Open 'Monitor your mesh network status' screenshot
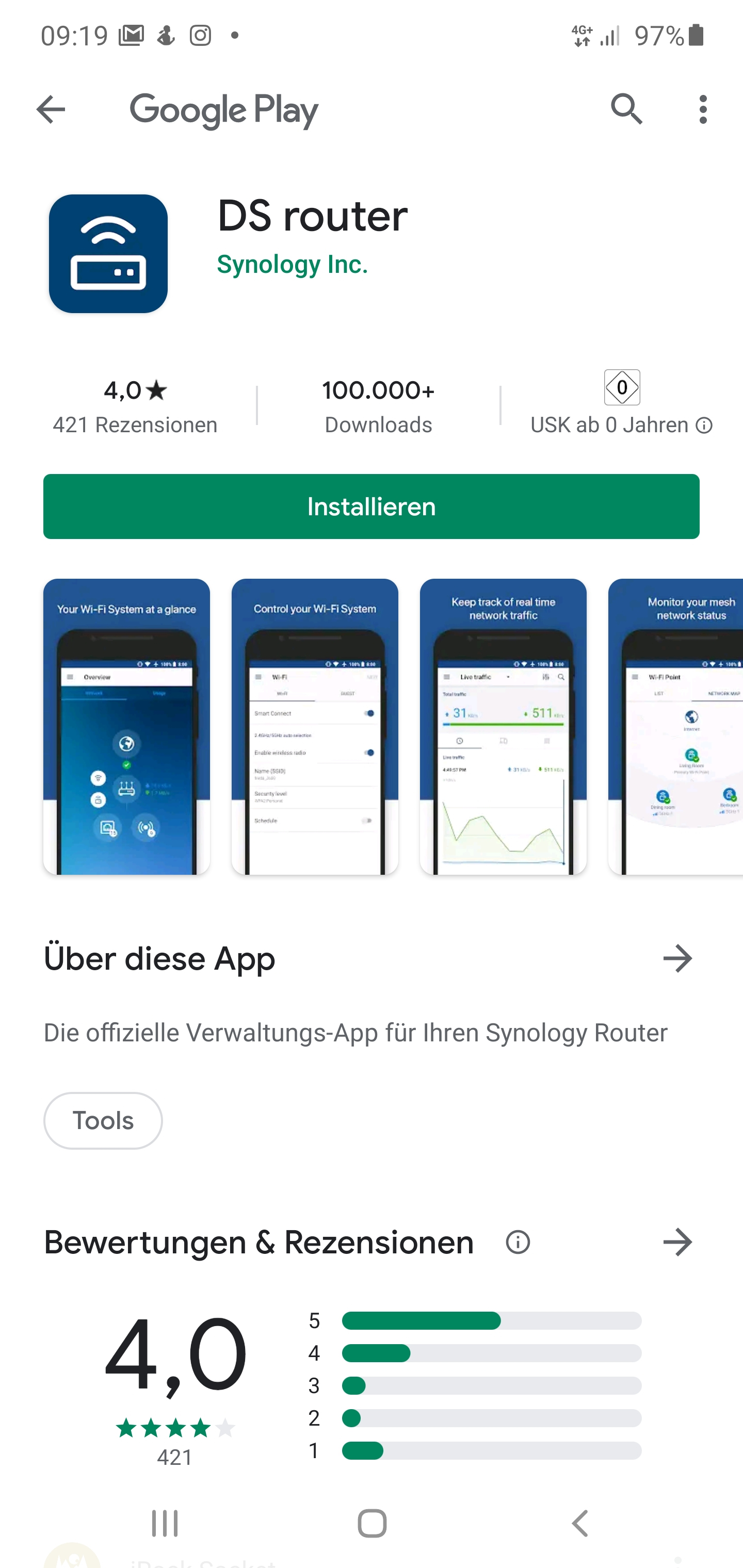This screenshot has height=1568, width=743. click(x=676, y=726)
